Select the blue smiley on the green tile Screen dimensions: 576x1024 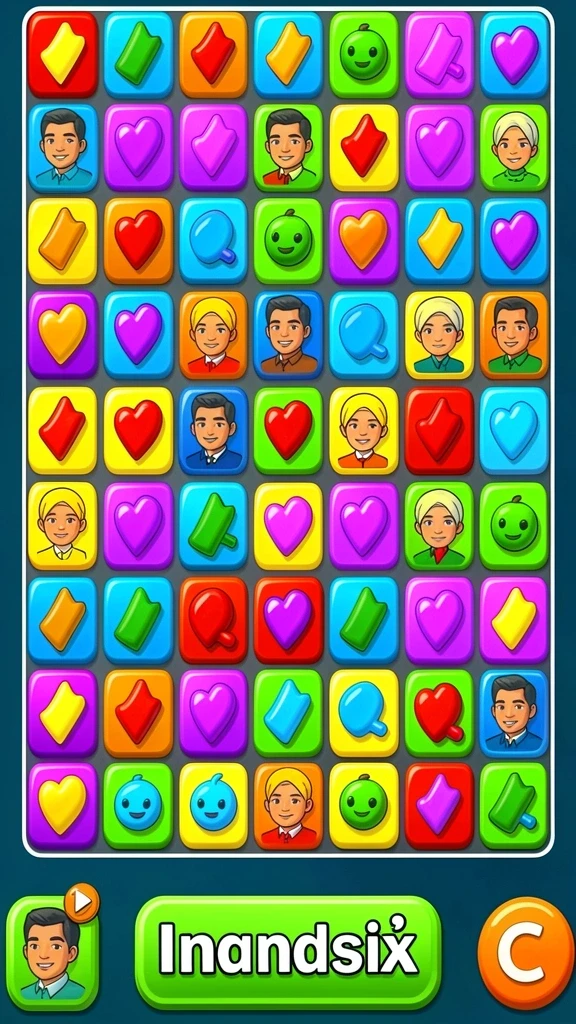(138, 806)
